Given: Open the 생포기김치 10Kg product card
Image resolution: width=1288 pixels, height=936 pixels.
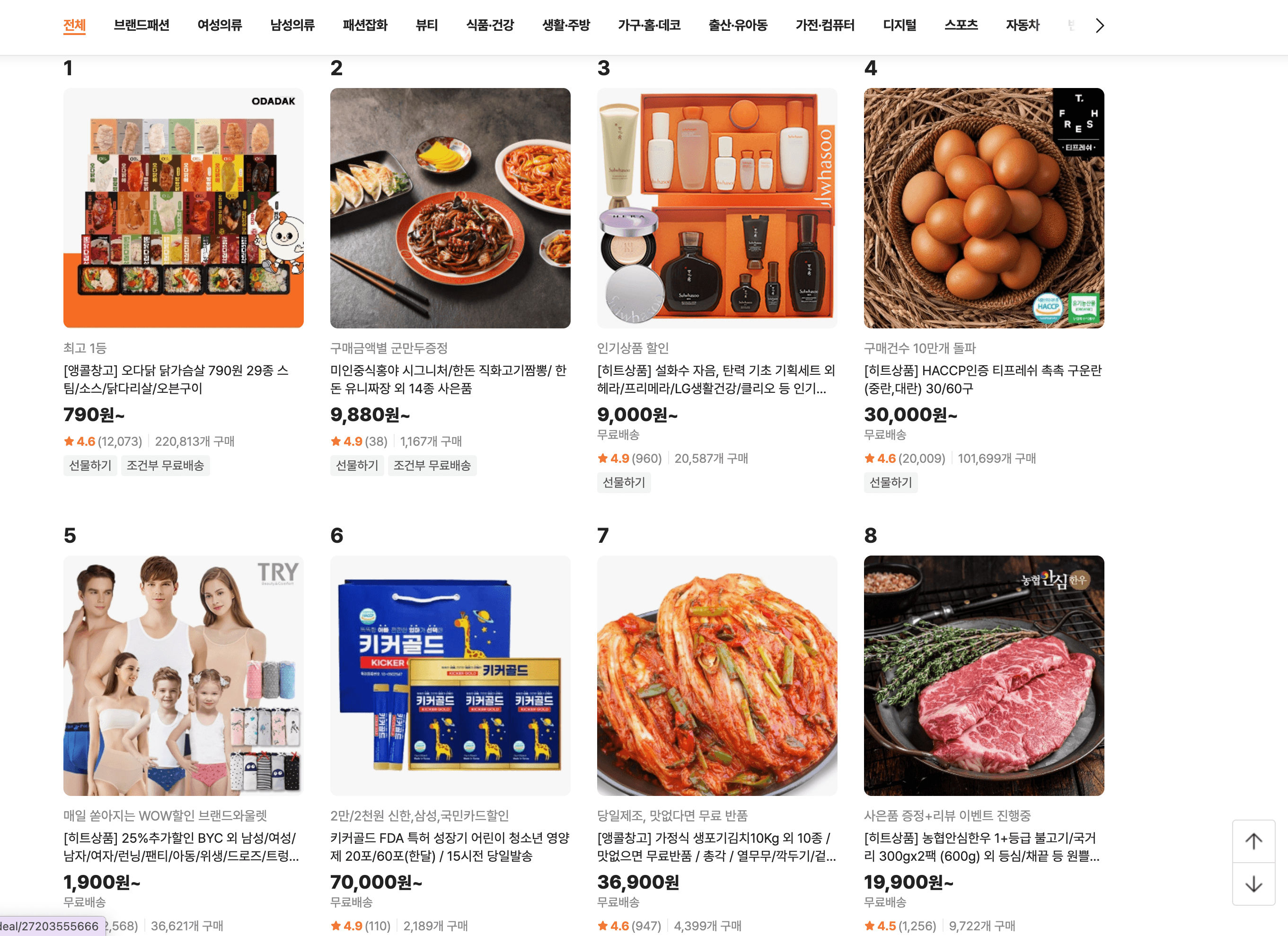Looking at the screenshot, I should [x=717, y=675].
